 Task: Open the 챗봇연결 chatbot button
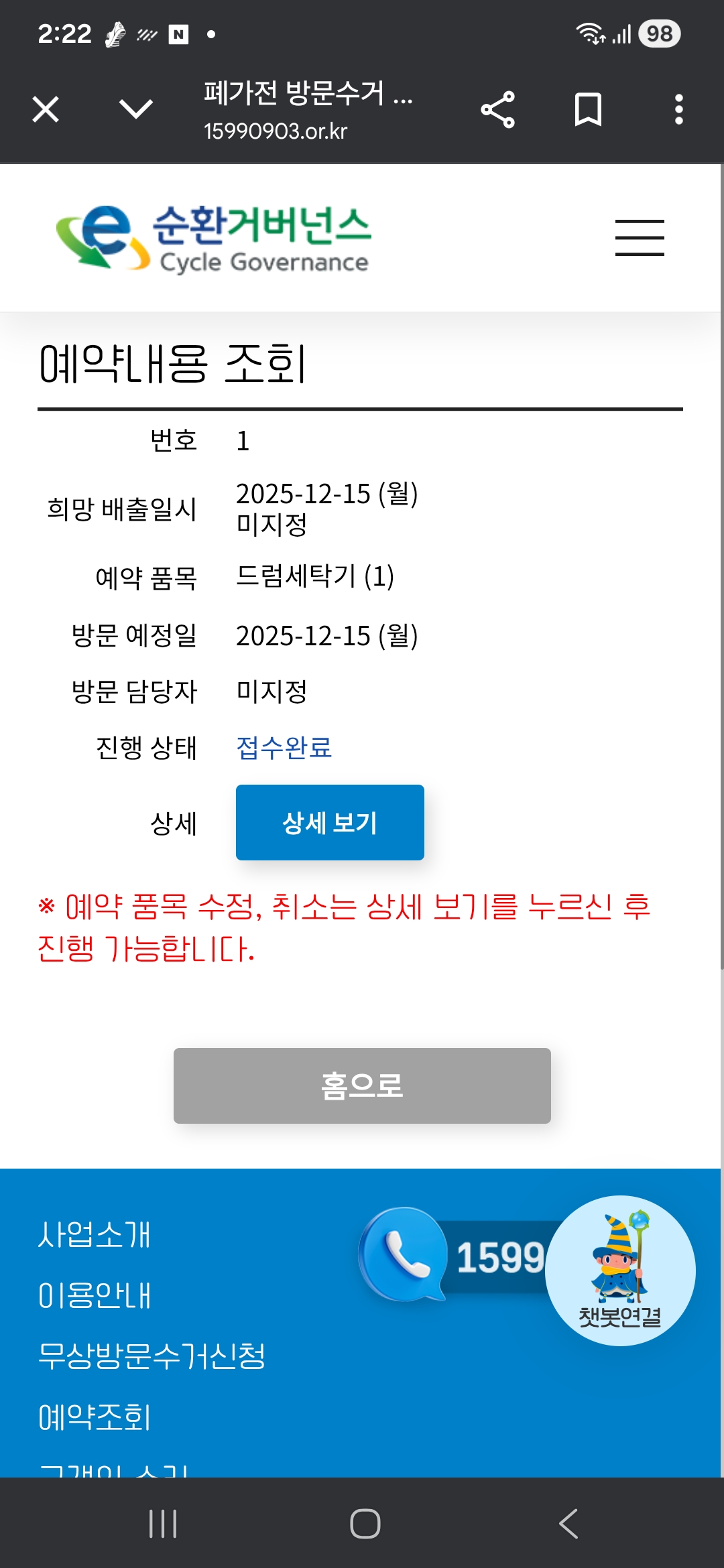click(620, 1271)
